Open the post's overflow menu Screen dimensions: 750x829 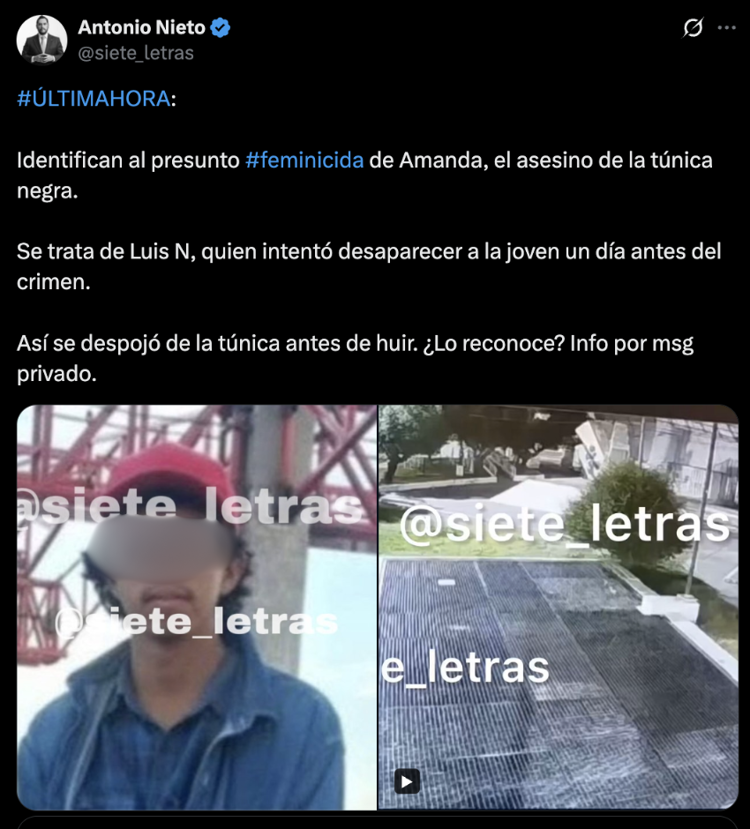point(726,29)
